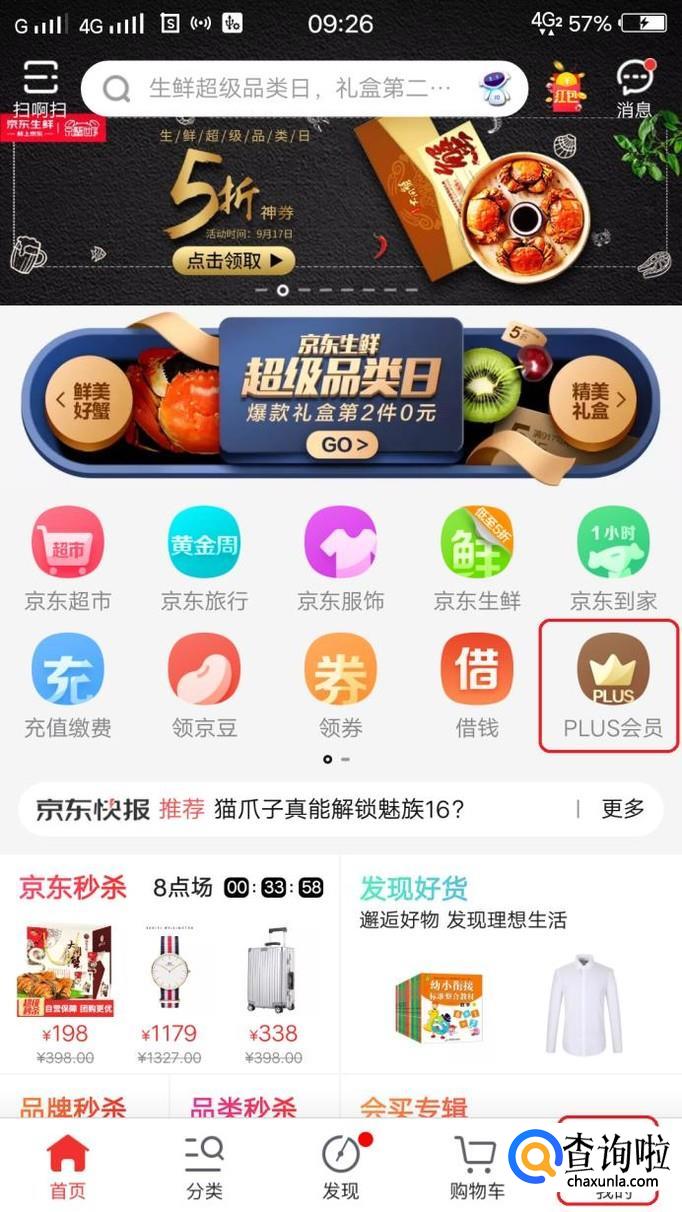Open PLUS会员

[612, 685]
